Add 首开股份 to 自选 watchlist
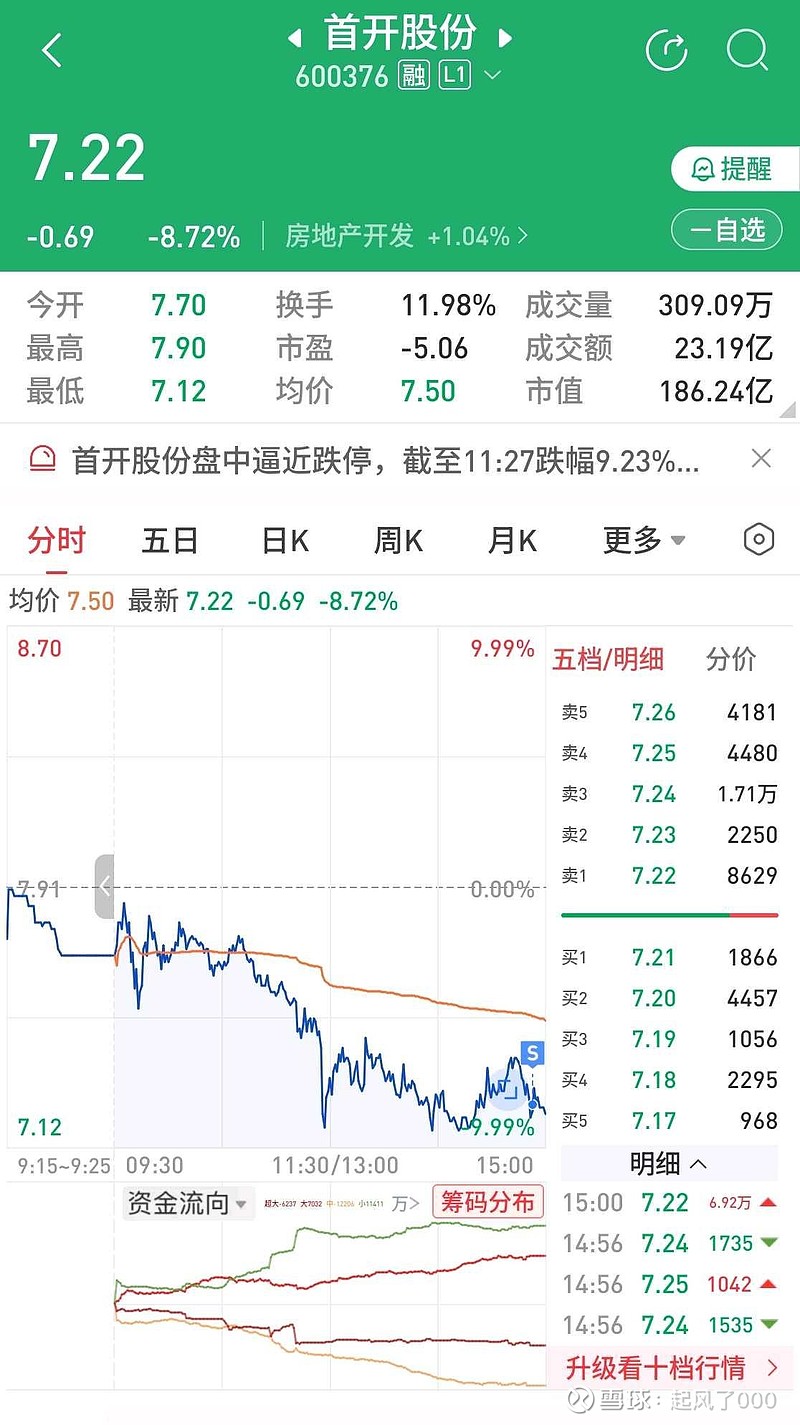Viewport: 800px width, 1425px height. (725, 230)
